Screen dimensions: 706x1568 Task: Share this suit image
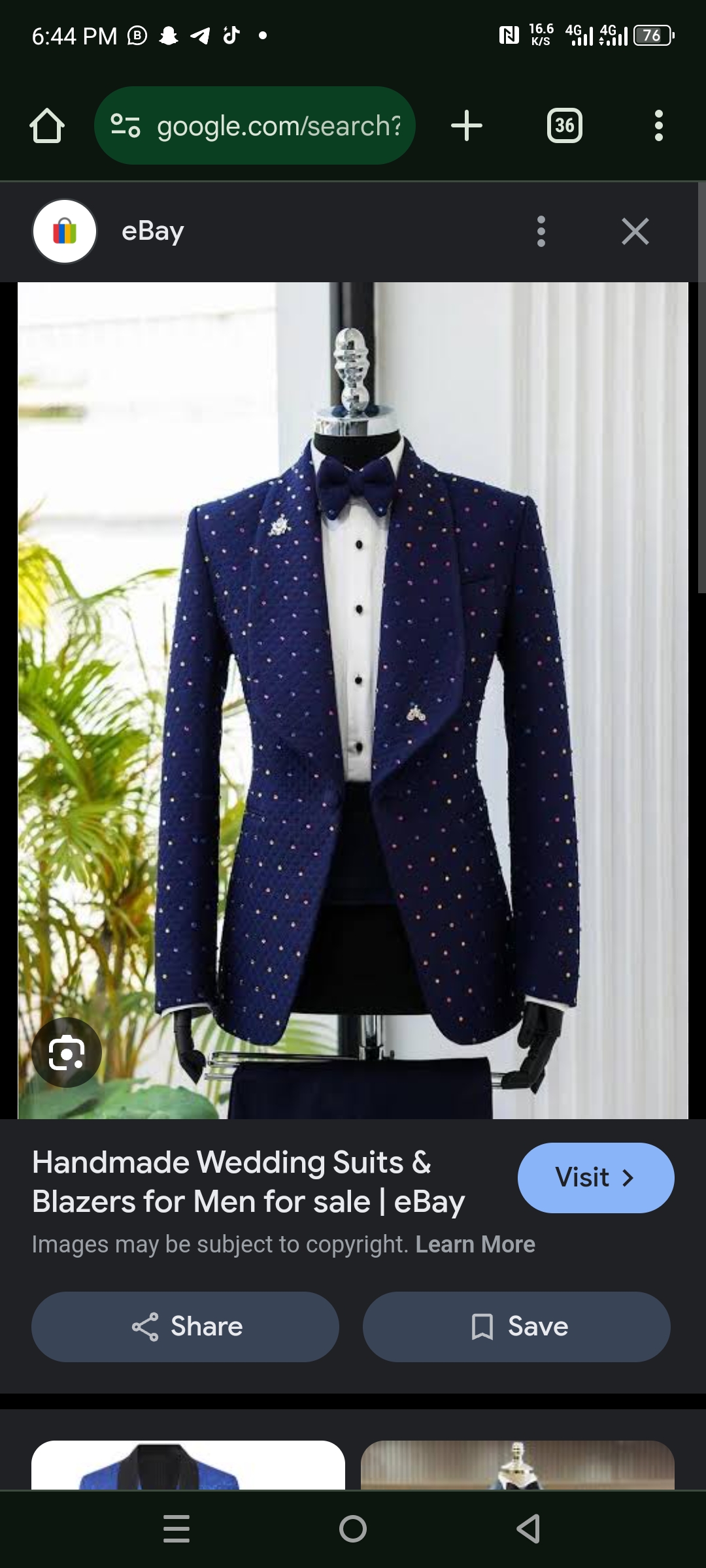pos(185,1327)
